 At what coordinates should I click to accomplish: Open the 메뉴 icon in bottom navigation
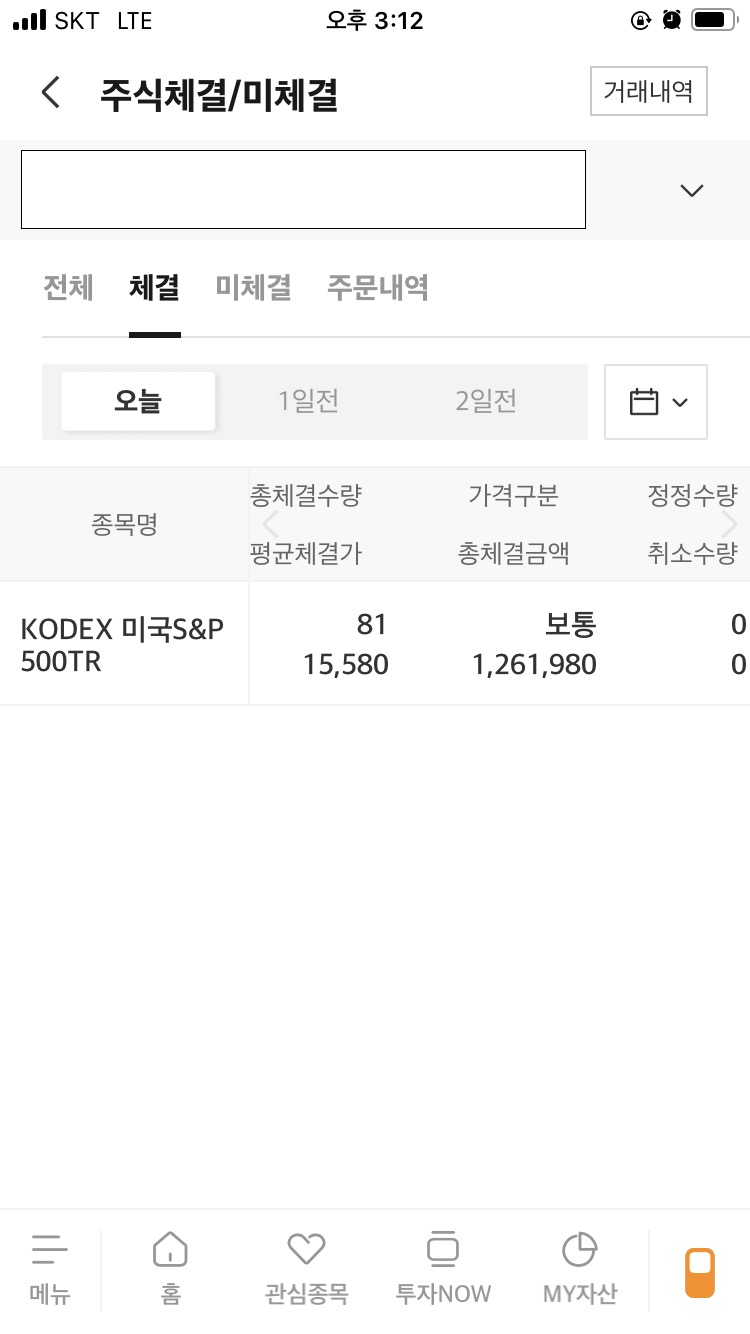[x=50, y=1265]
